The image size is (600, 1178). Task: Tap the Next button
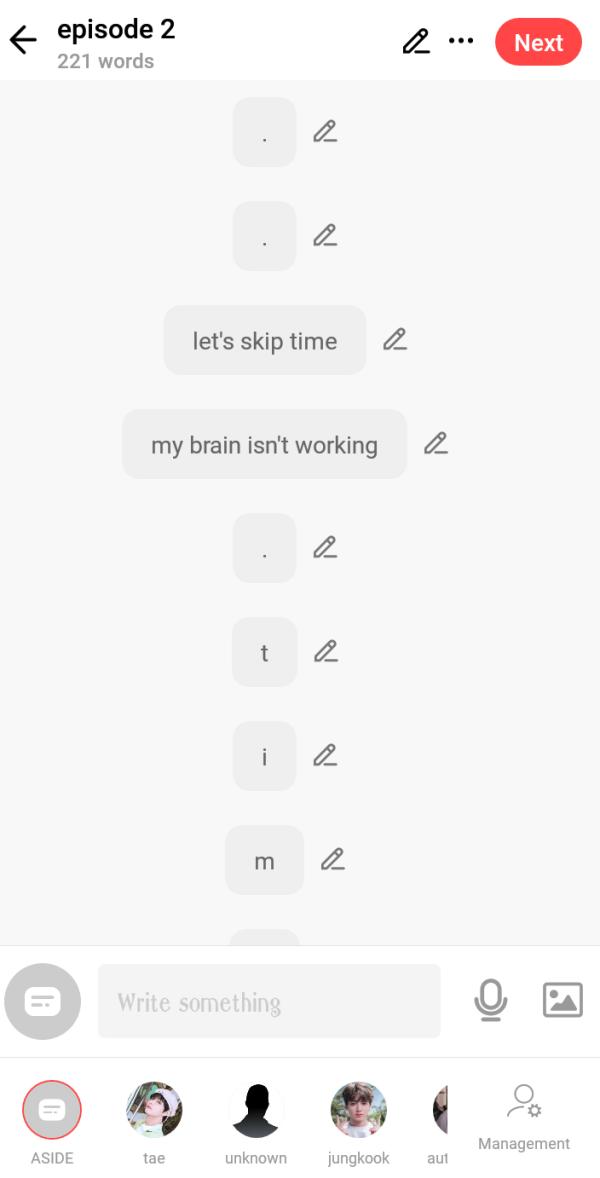tap(538, 42)
